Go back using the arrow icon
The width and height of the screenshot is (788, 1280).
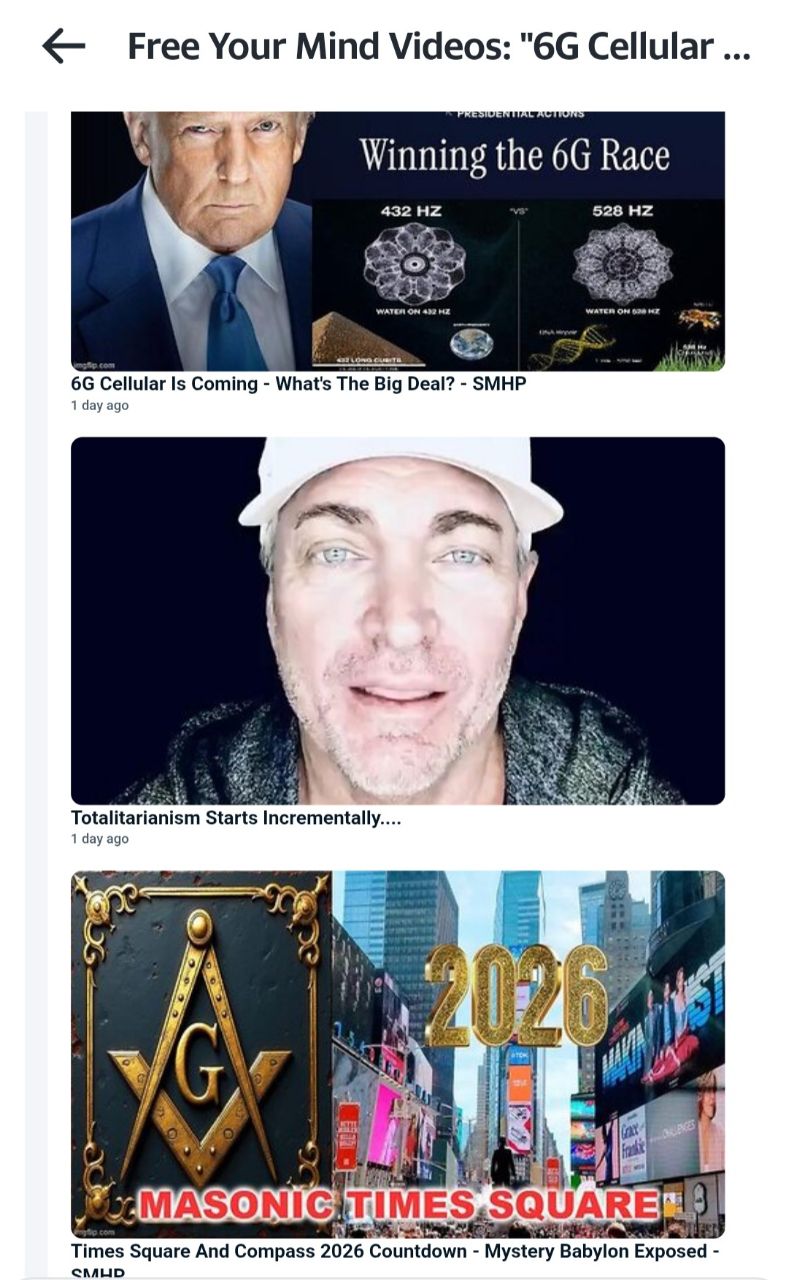point(64,46)
